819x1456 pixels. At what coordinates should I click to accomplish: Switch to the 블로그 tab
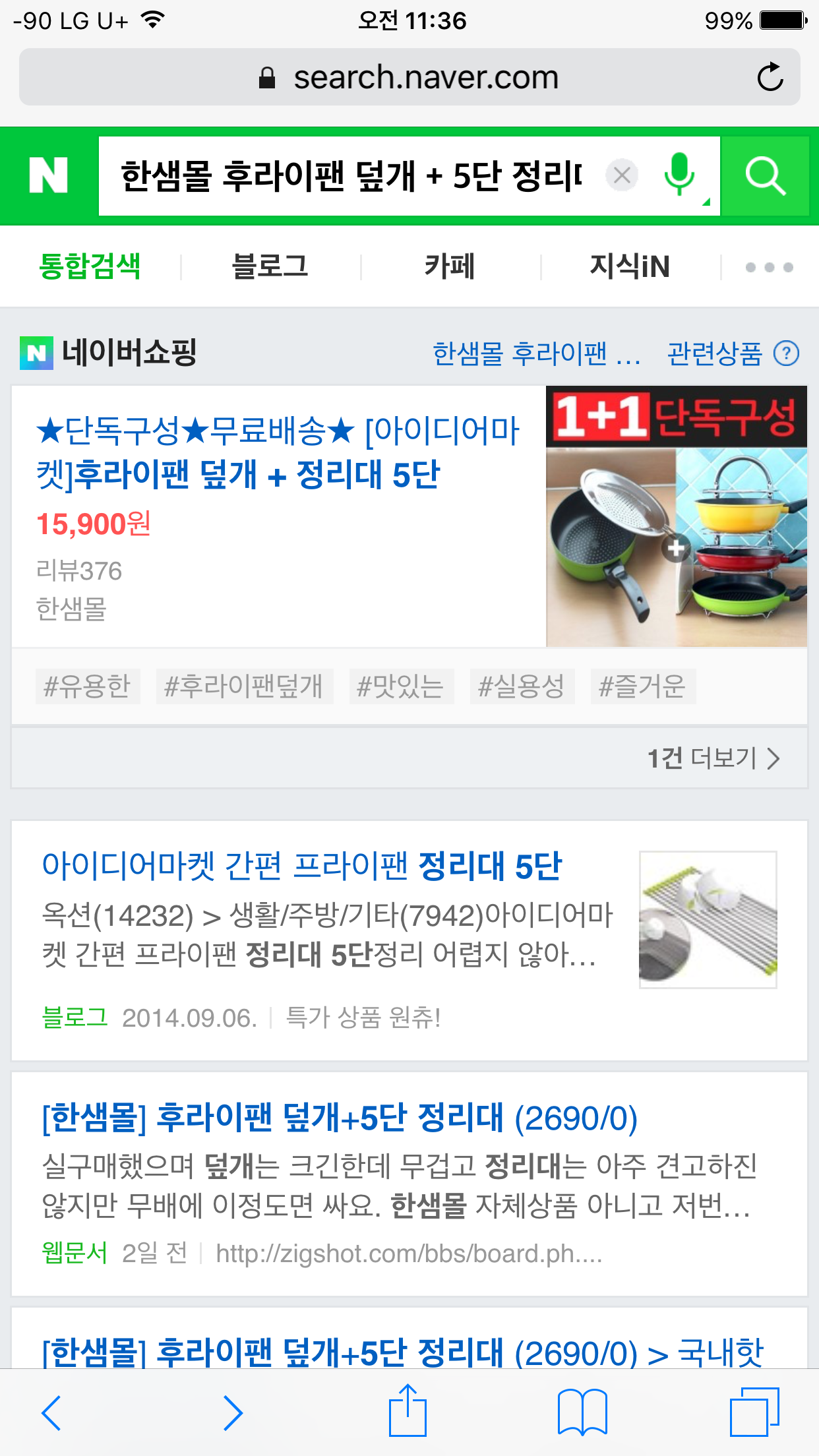pos(270,266)
